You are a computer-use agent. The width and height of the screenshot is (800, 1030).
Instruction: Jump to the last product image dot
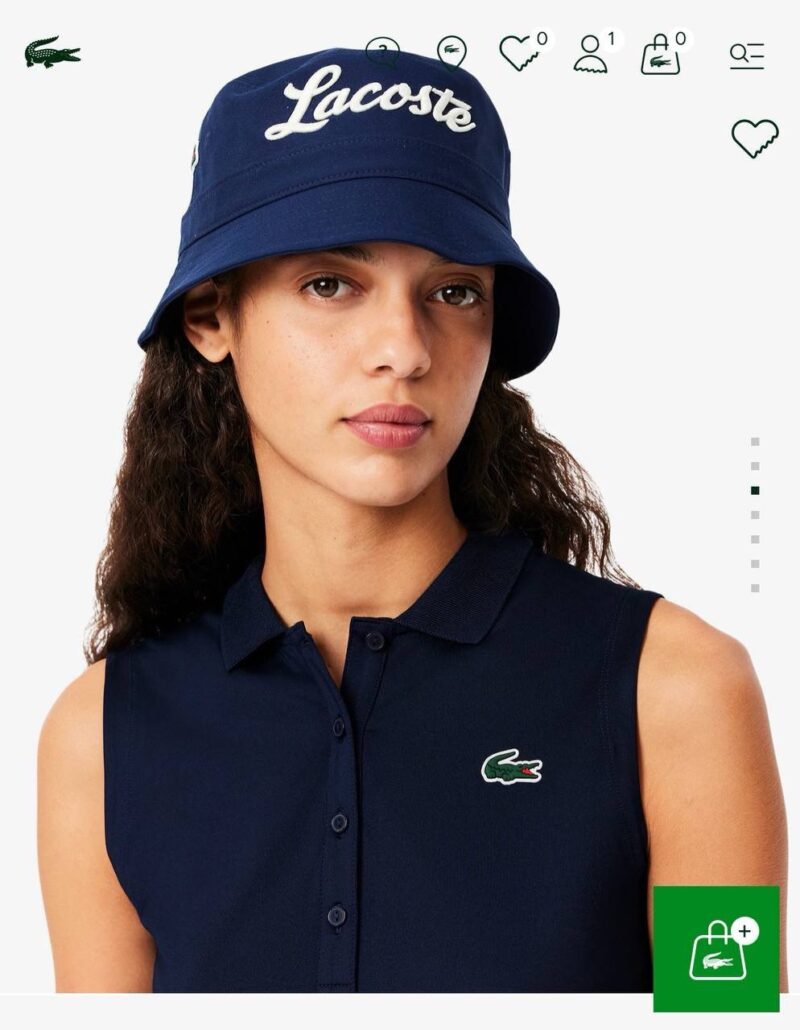point(755,588)
